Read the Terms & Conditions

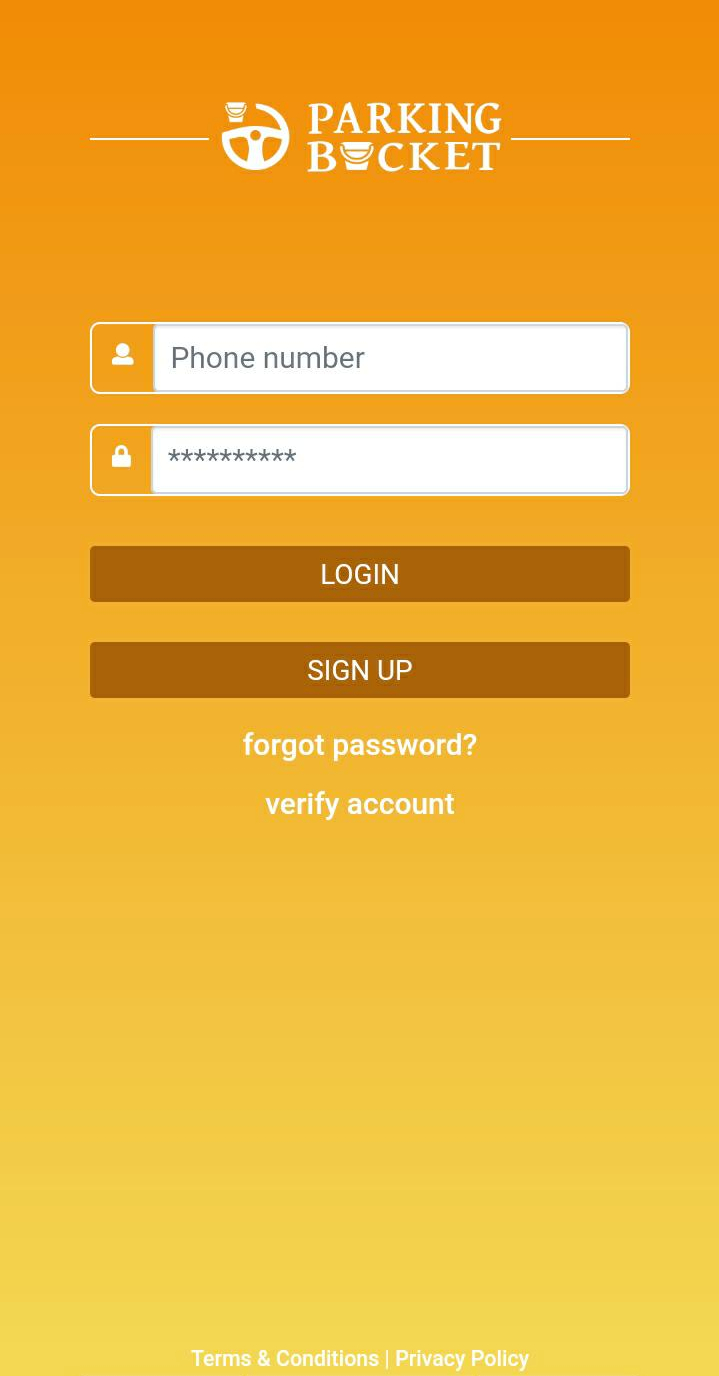[x=285, y=1358]
